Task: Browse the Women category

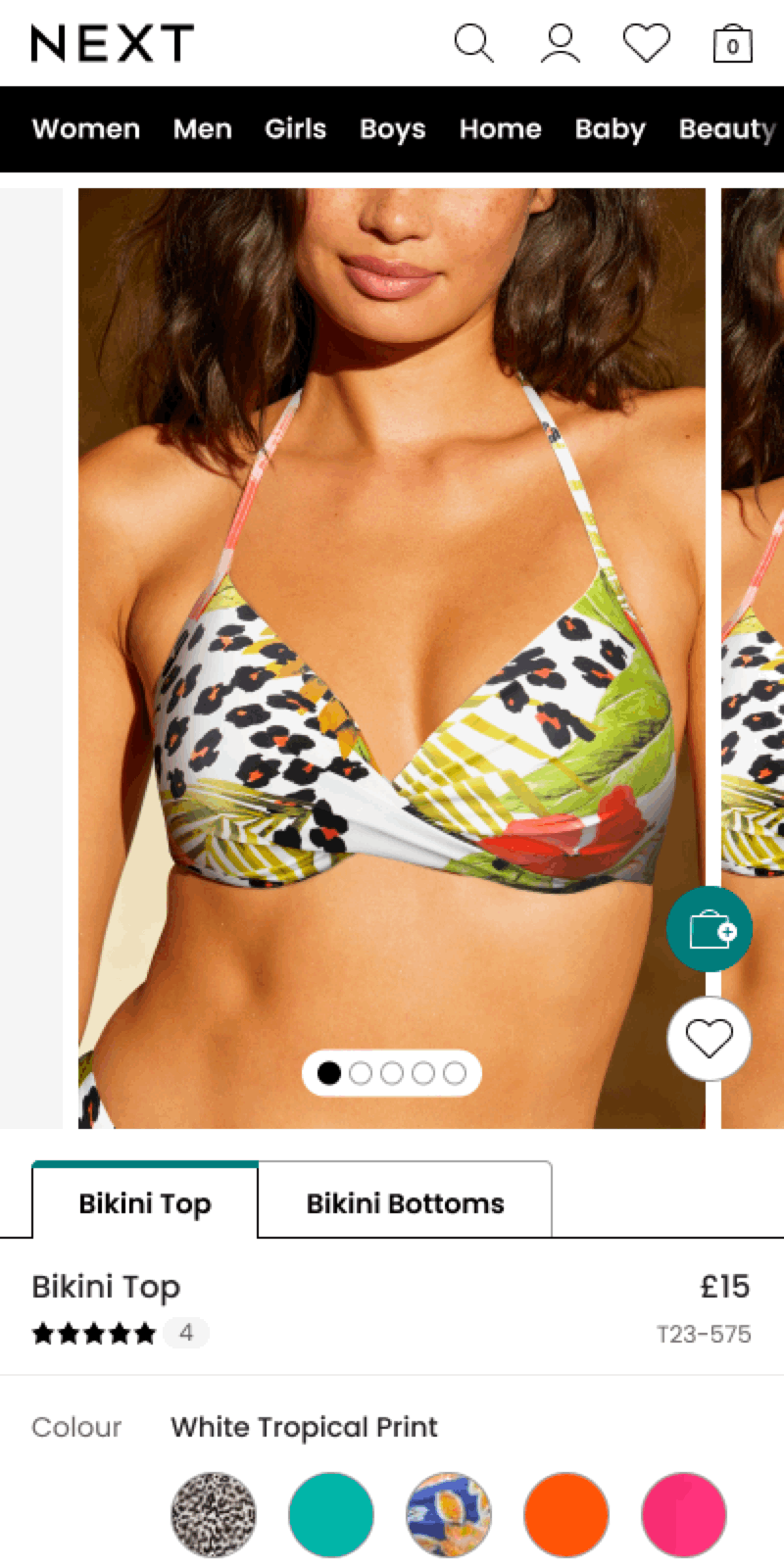Action: coord(86,129)
